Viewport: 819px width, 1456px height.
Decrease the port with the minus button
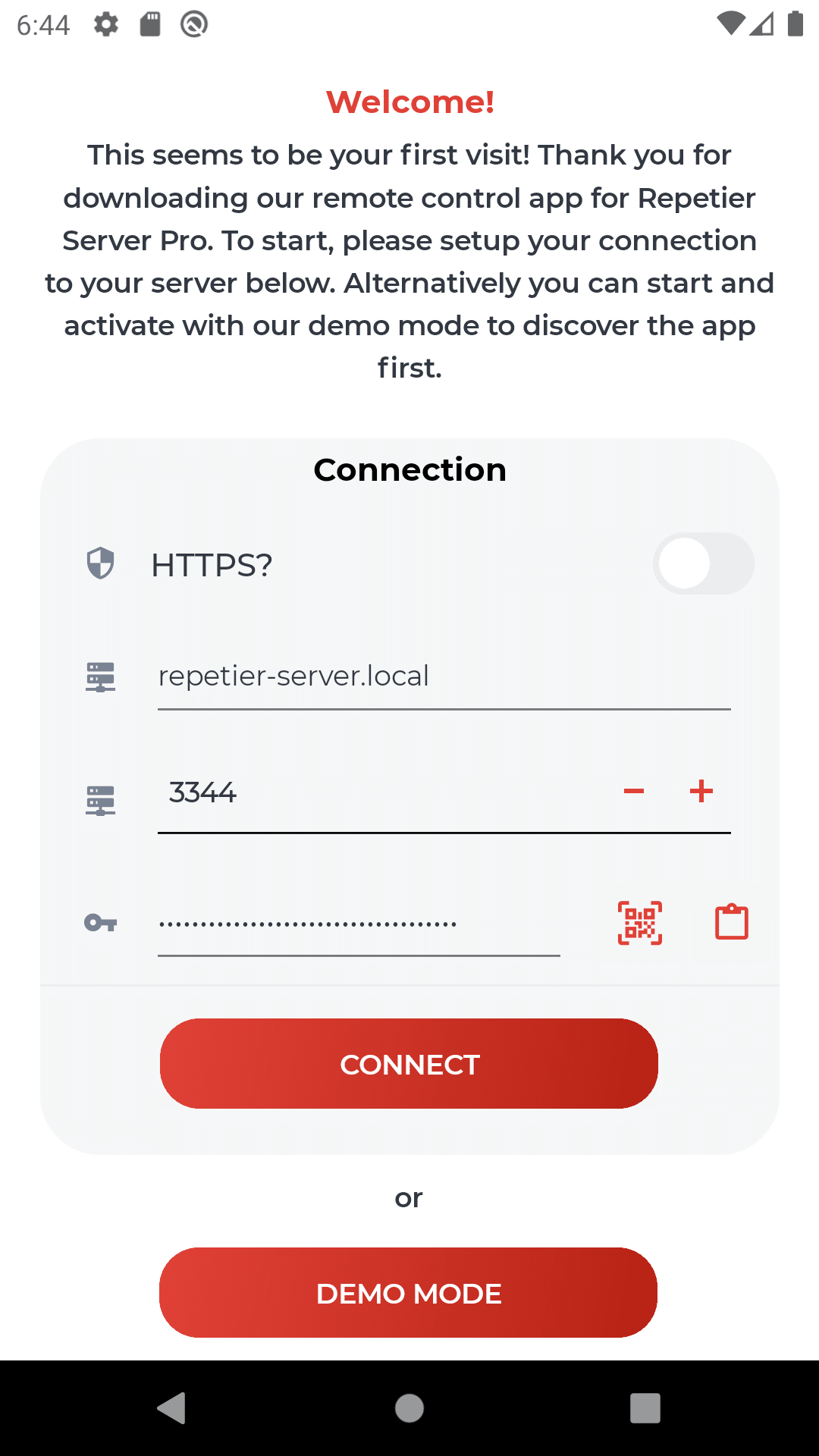coord(634,792)
